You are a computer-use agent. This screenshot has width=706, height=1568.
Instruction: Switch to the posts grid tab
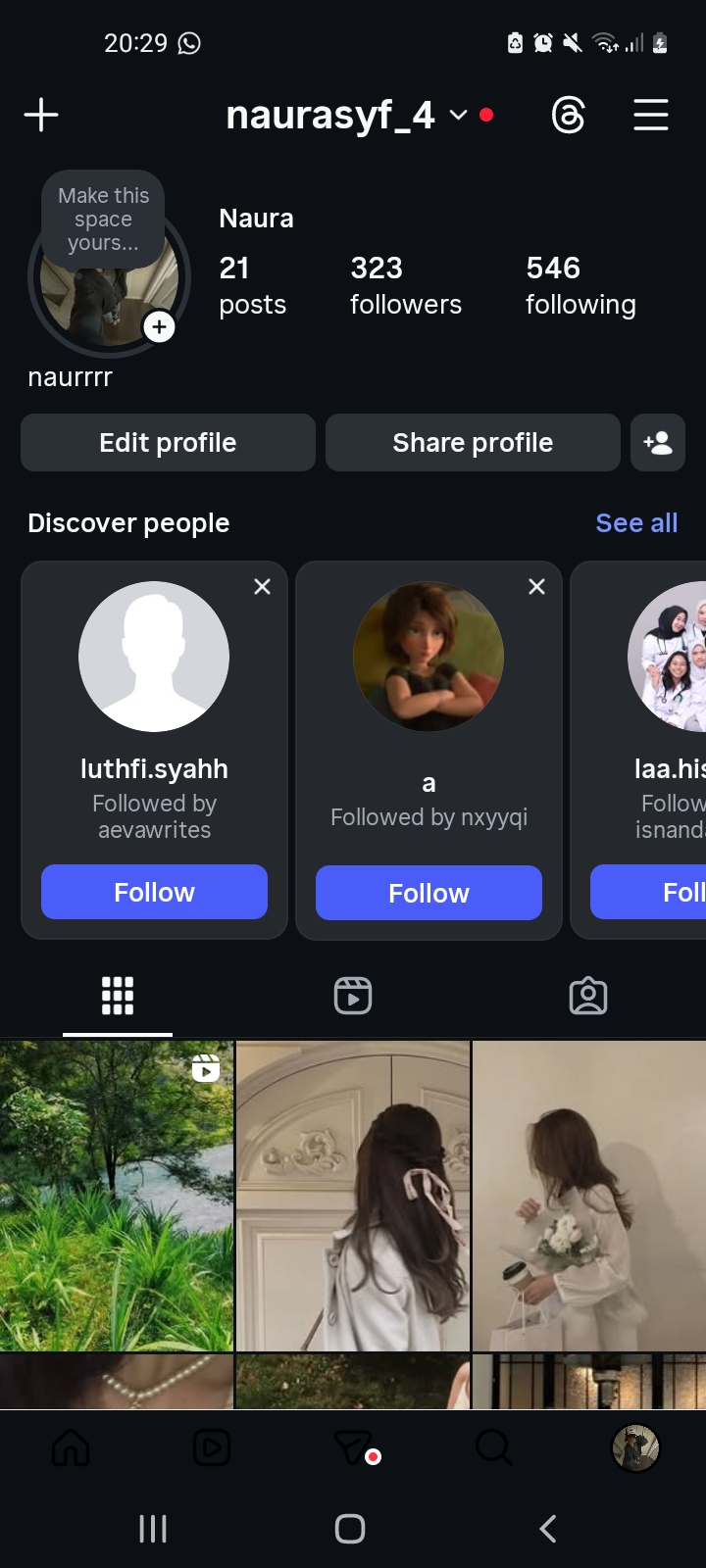coord(118,996)
